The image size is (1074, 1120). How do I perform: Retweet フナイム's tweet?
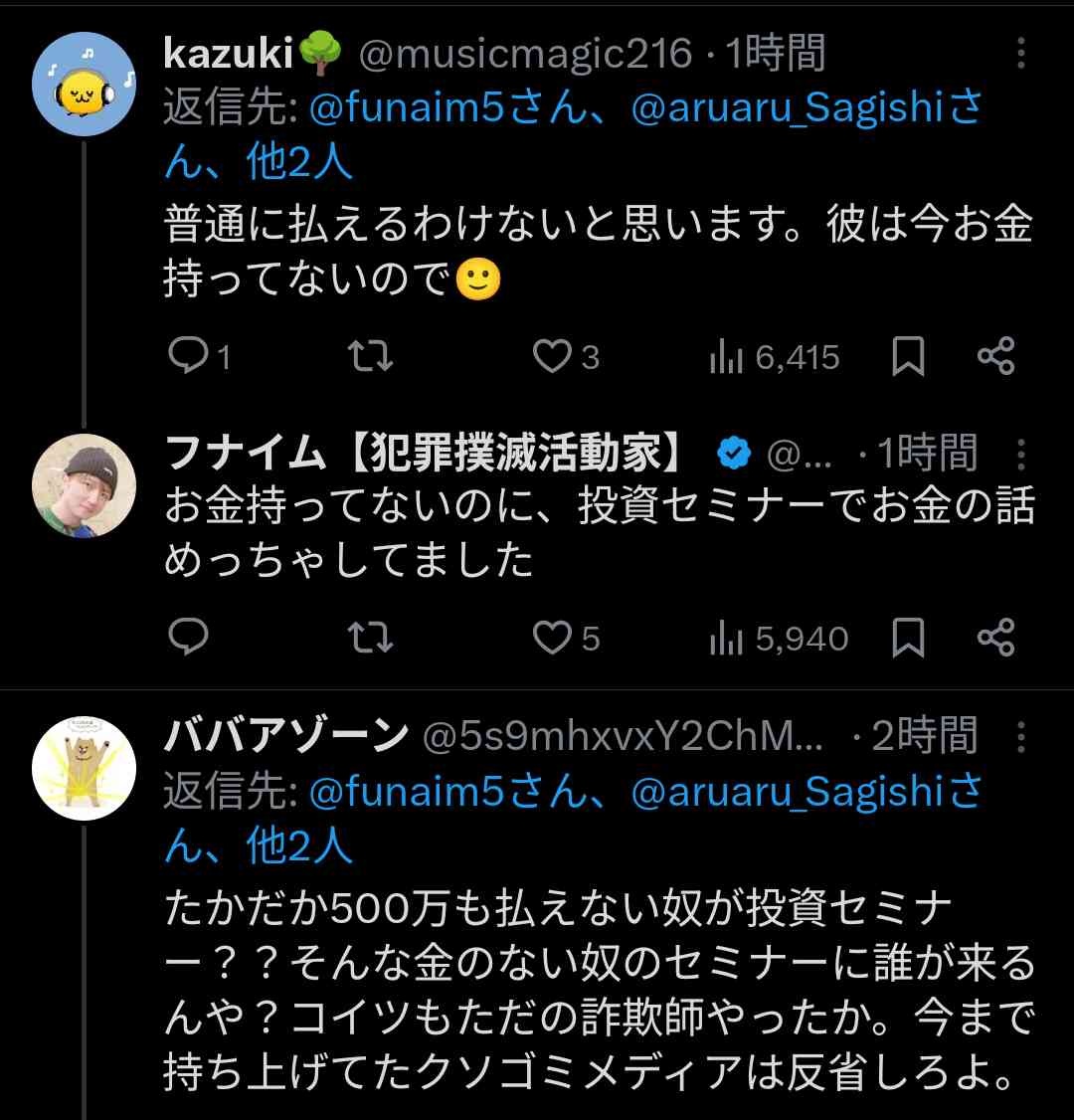tap(373, 638)
